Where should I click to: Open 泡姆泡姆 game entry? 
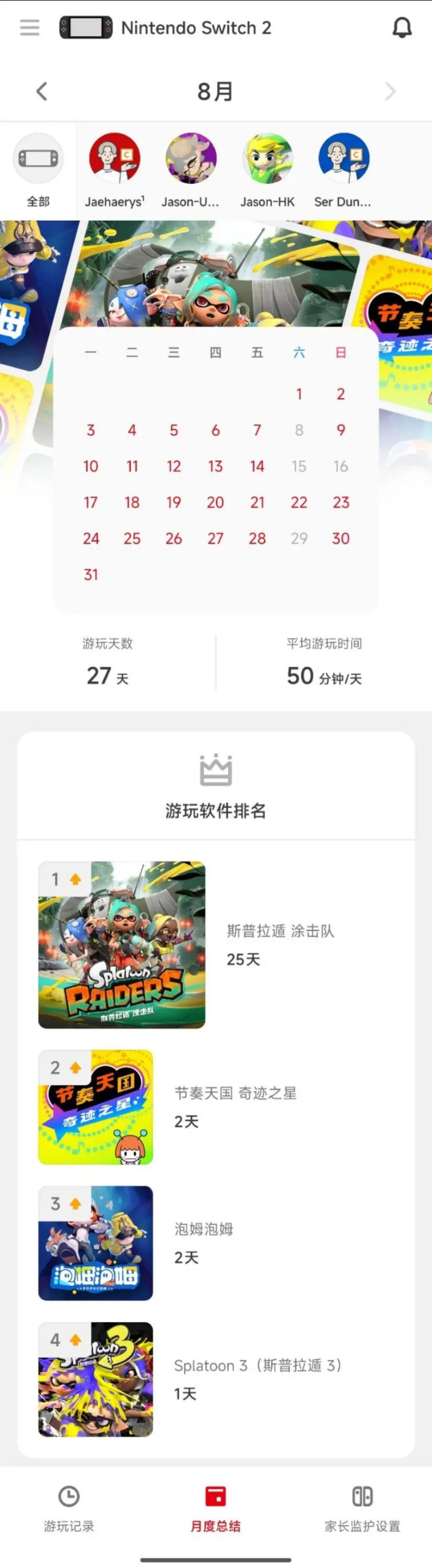(x=216, y=1242)
